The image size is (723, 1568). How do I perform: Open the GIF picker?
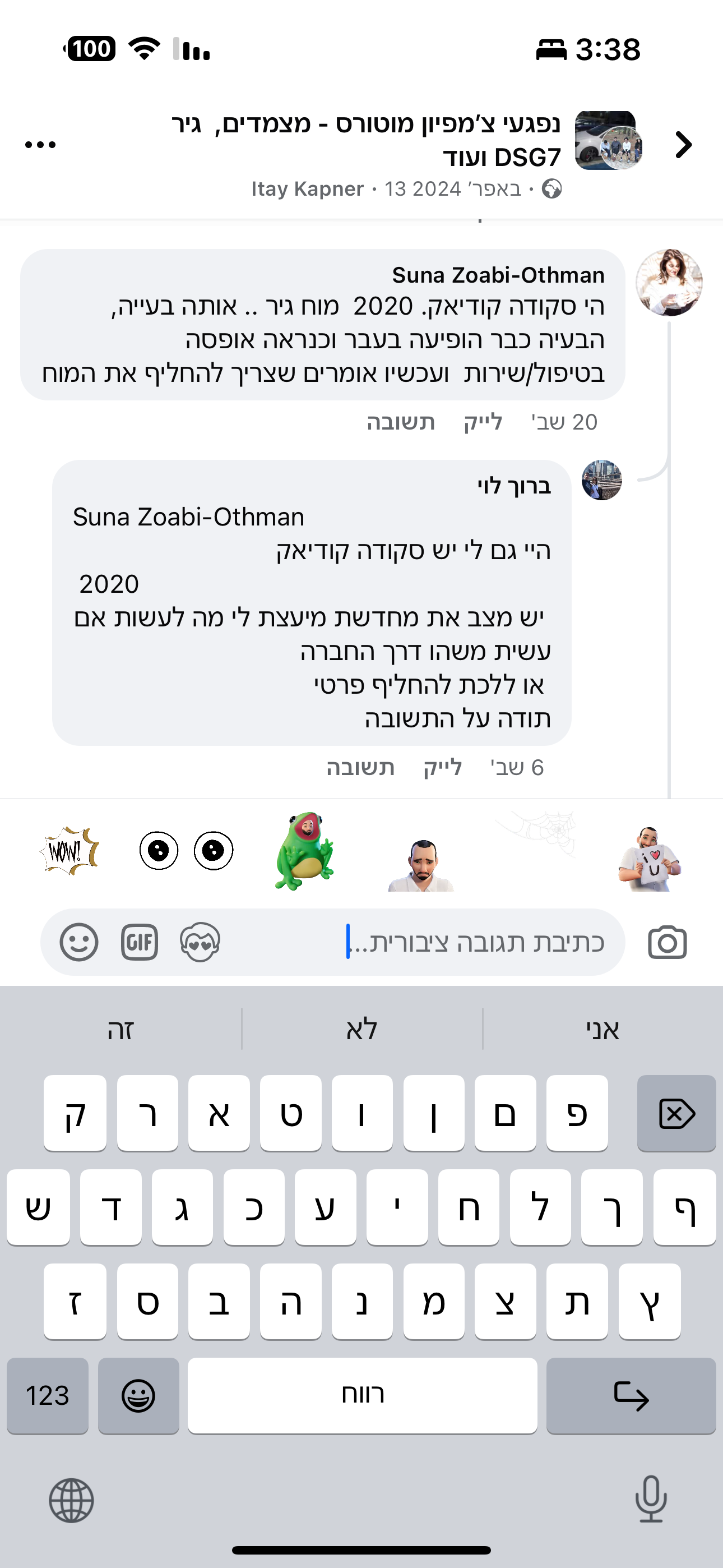(140, 942)
